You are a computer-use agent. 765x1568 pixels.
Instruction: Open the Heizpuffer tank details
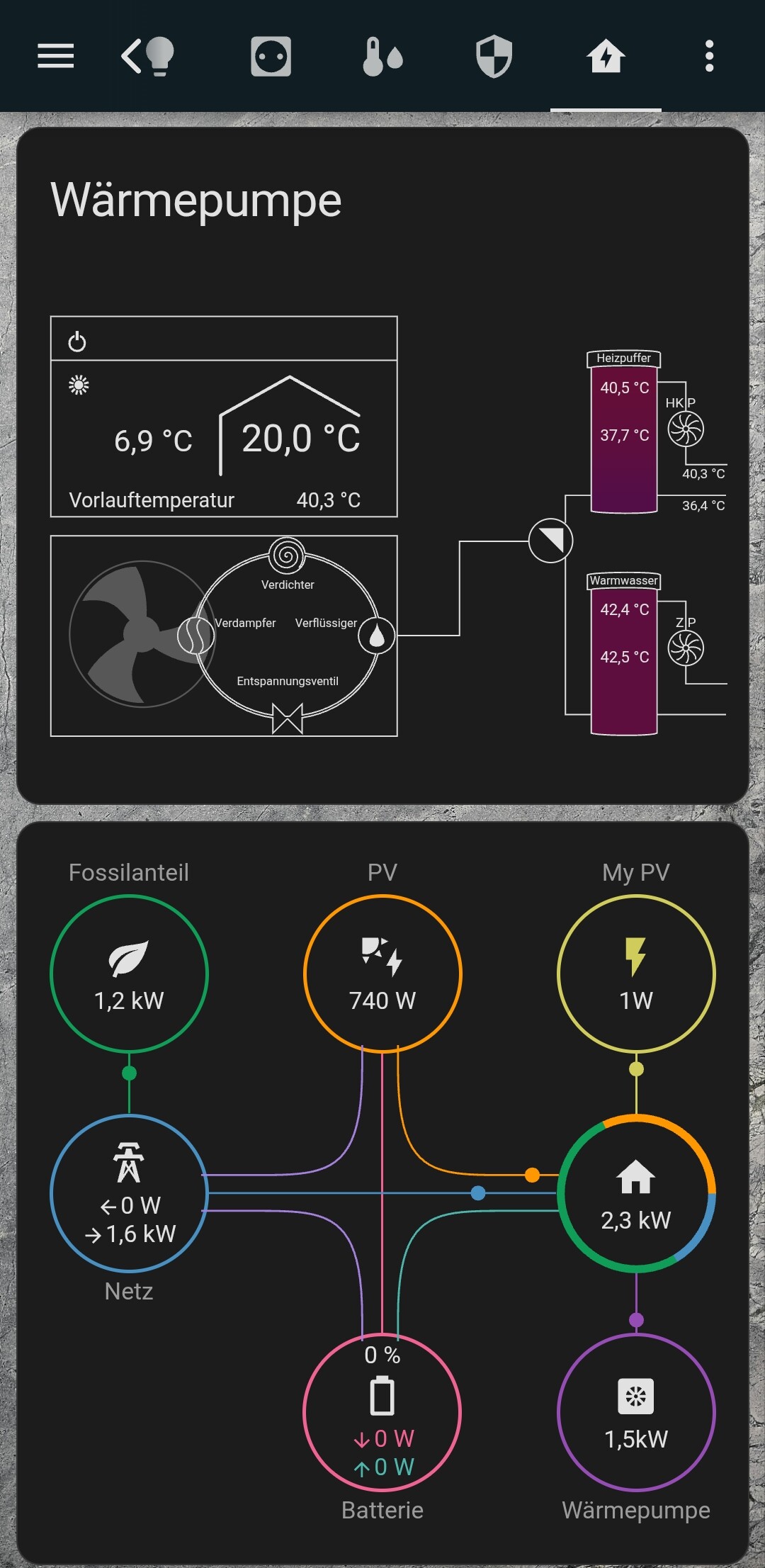click(x=624, y=432)
